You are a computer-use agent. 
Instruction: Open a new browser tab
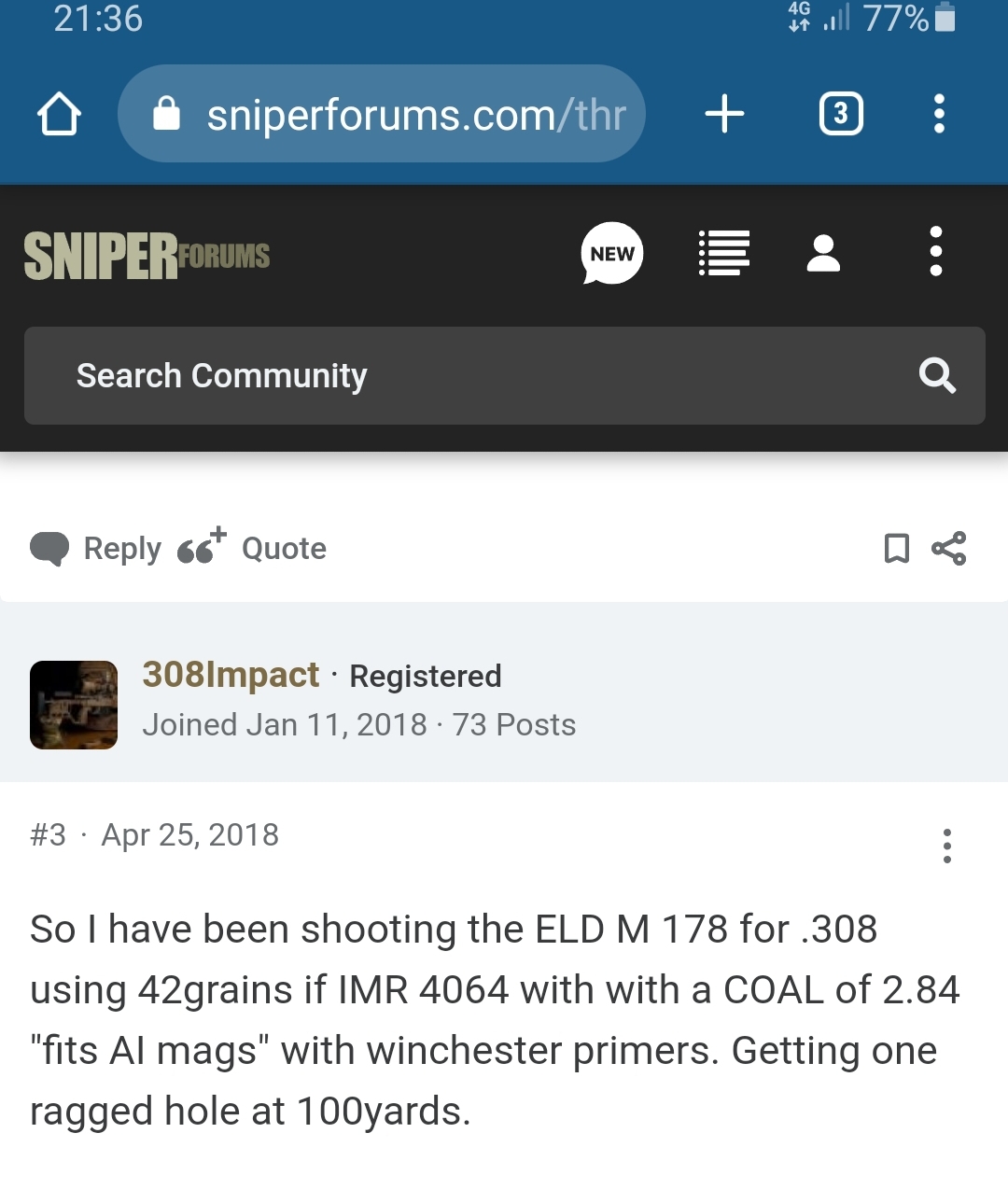point(724,115)
